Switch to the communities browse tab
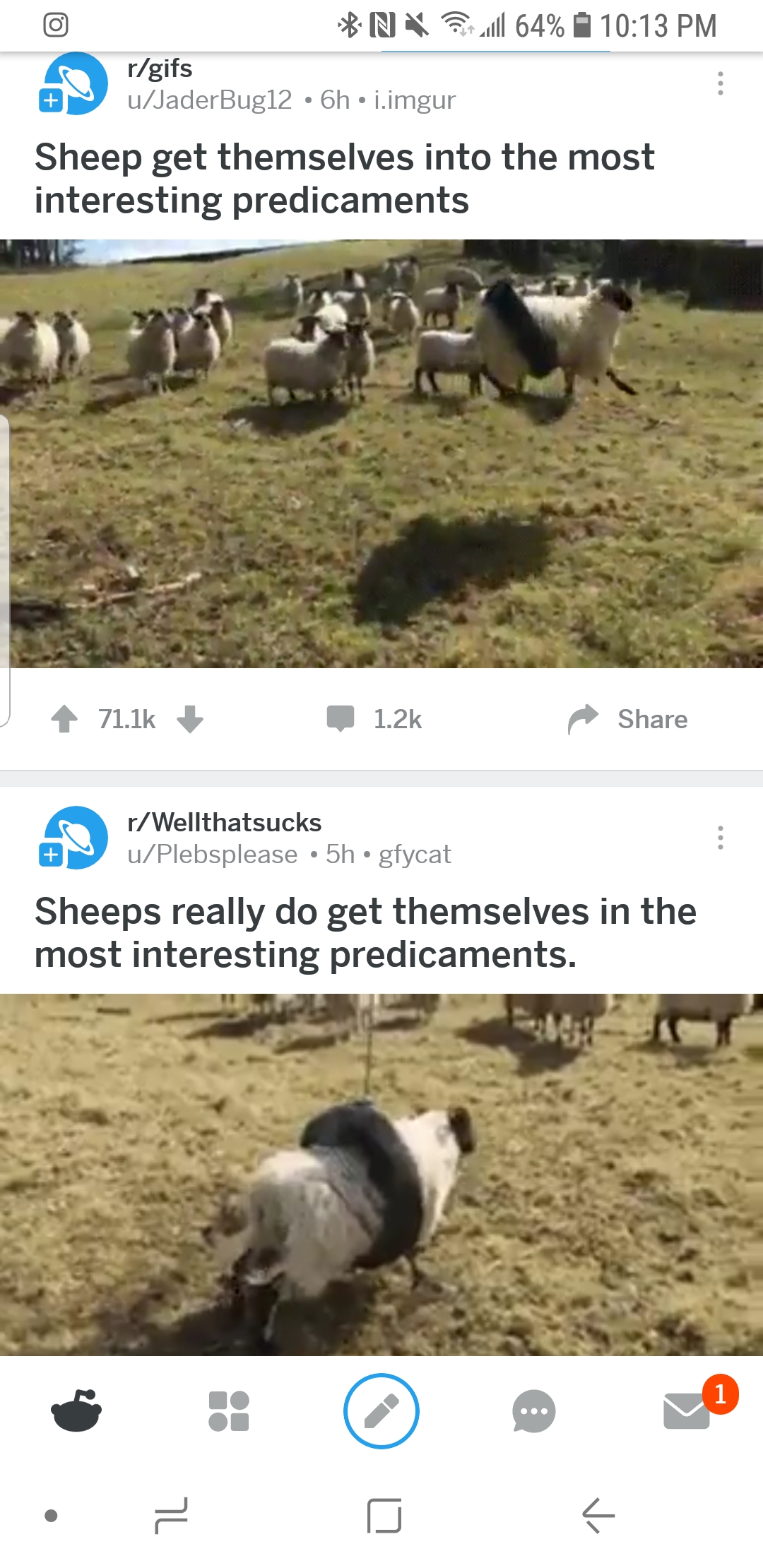This screenshot has height=1568, width=763. pos(229,1411)
